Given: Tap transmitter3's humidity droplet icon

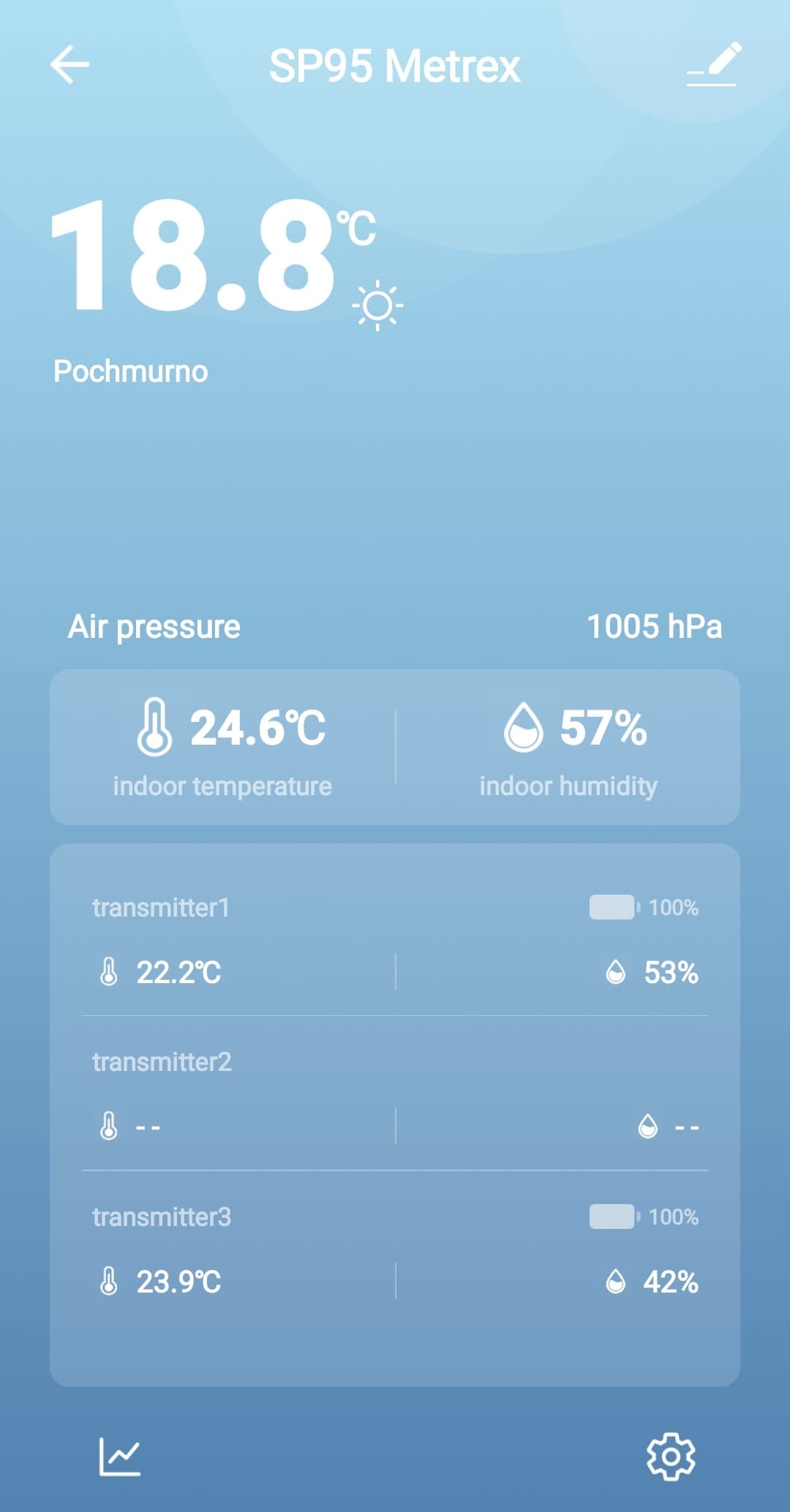Looking at the screenshot, I should pos(617,1282).
